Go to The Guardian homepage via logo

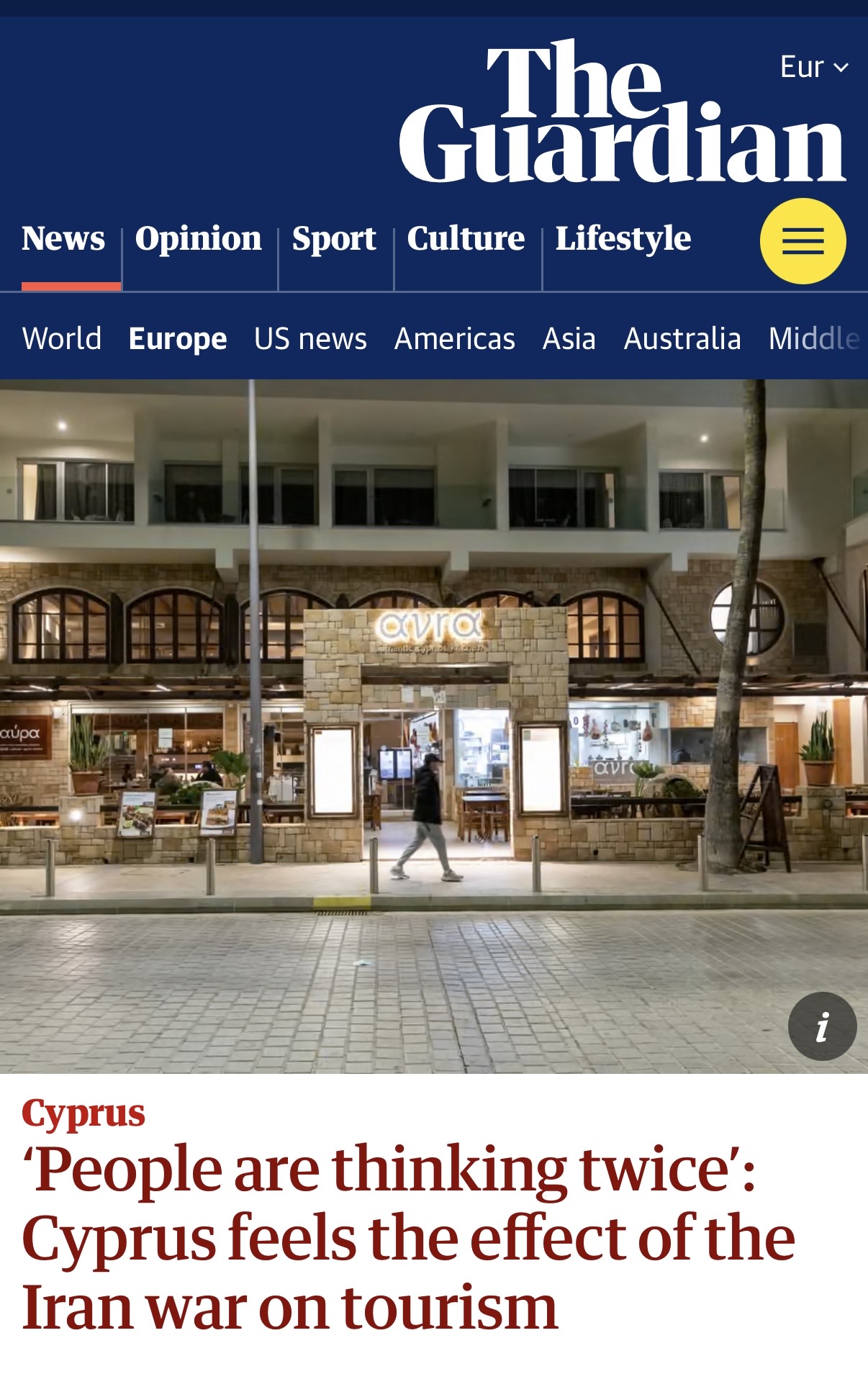(622, 114)
